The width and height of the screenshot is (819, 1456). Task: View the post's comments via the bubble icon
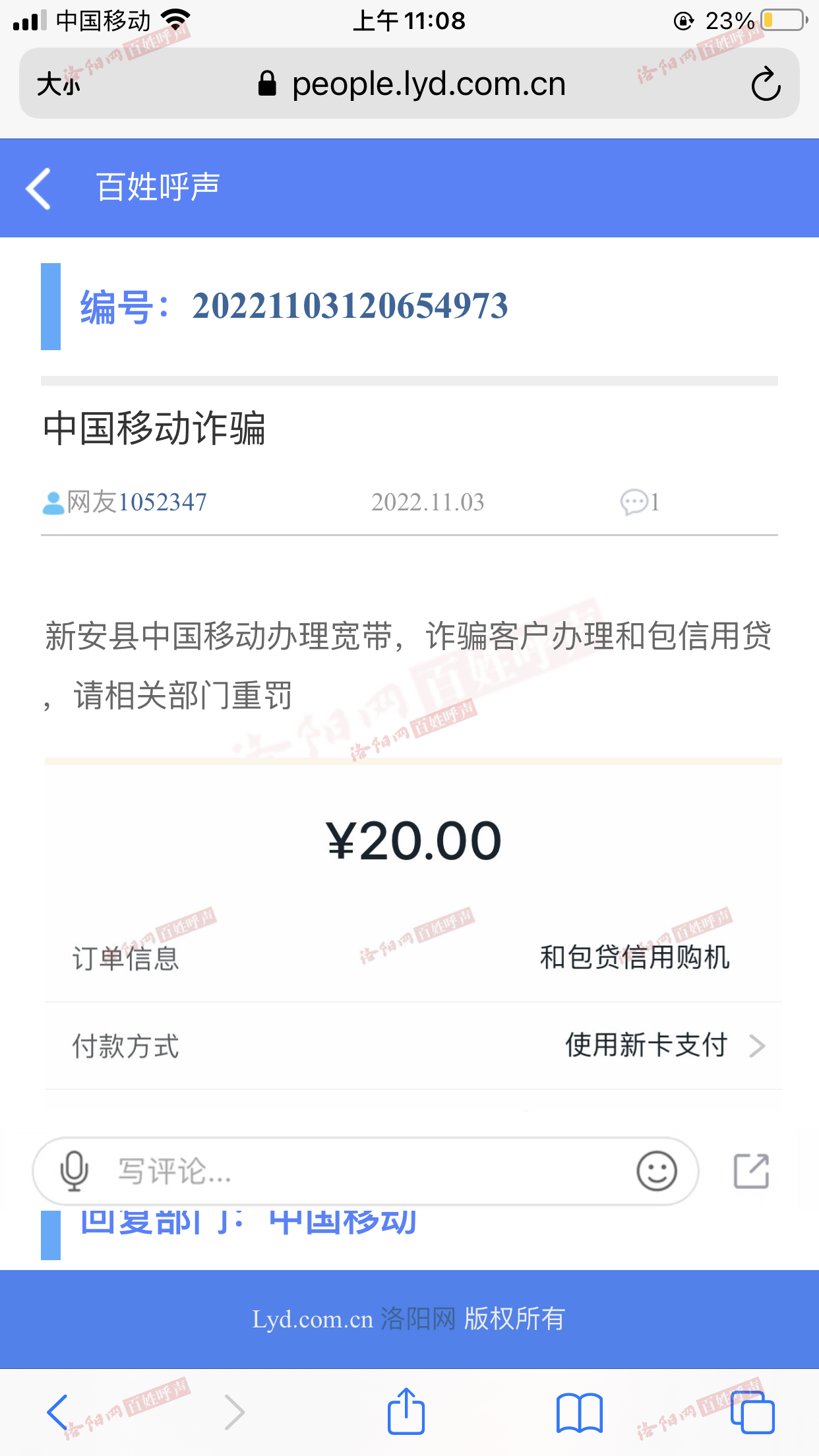coord(634,502)
